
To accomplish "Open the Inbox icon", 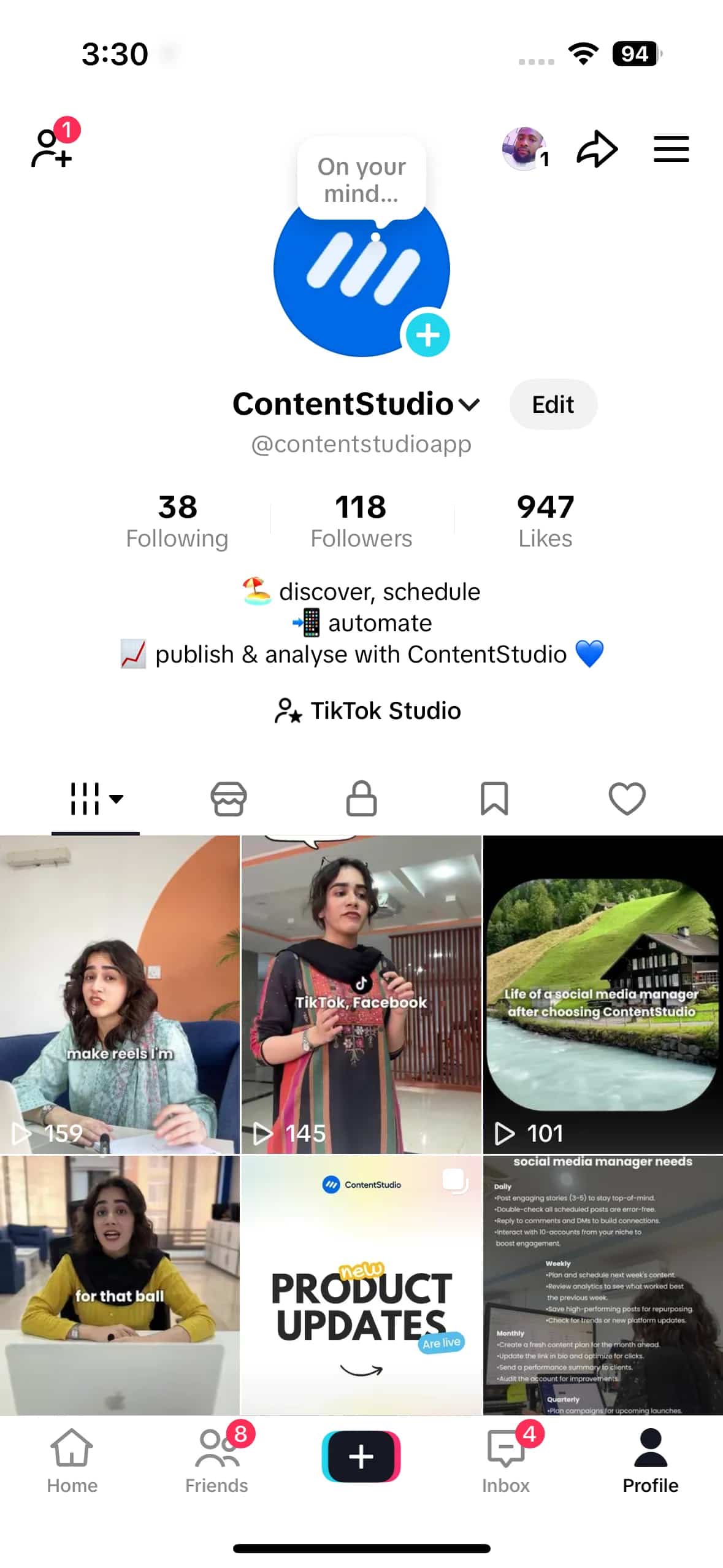I will click(x=505, y=1459).
